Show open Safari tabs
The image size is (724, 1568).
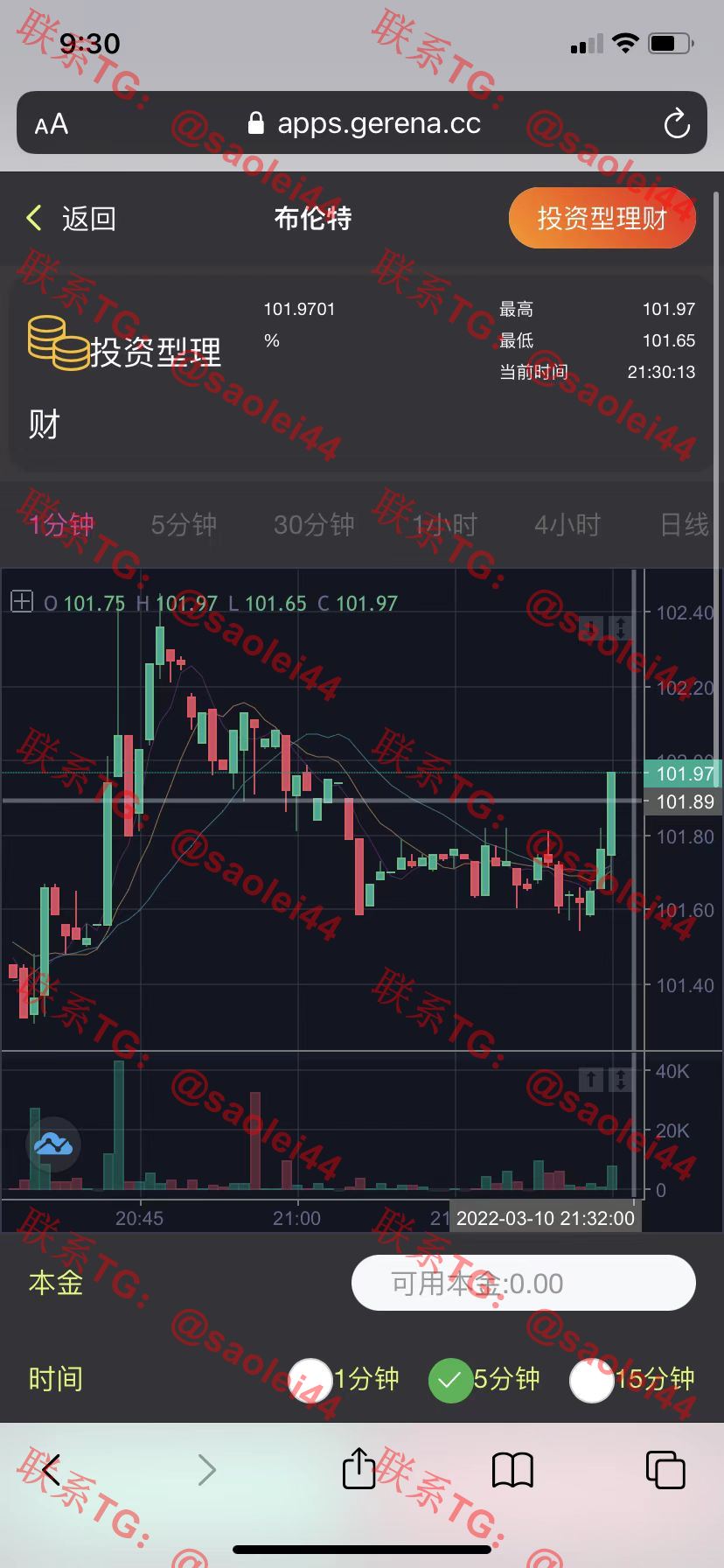click(x=665, y=1469)
